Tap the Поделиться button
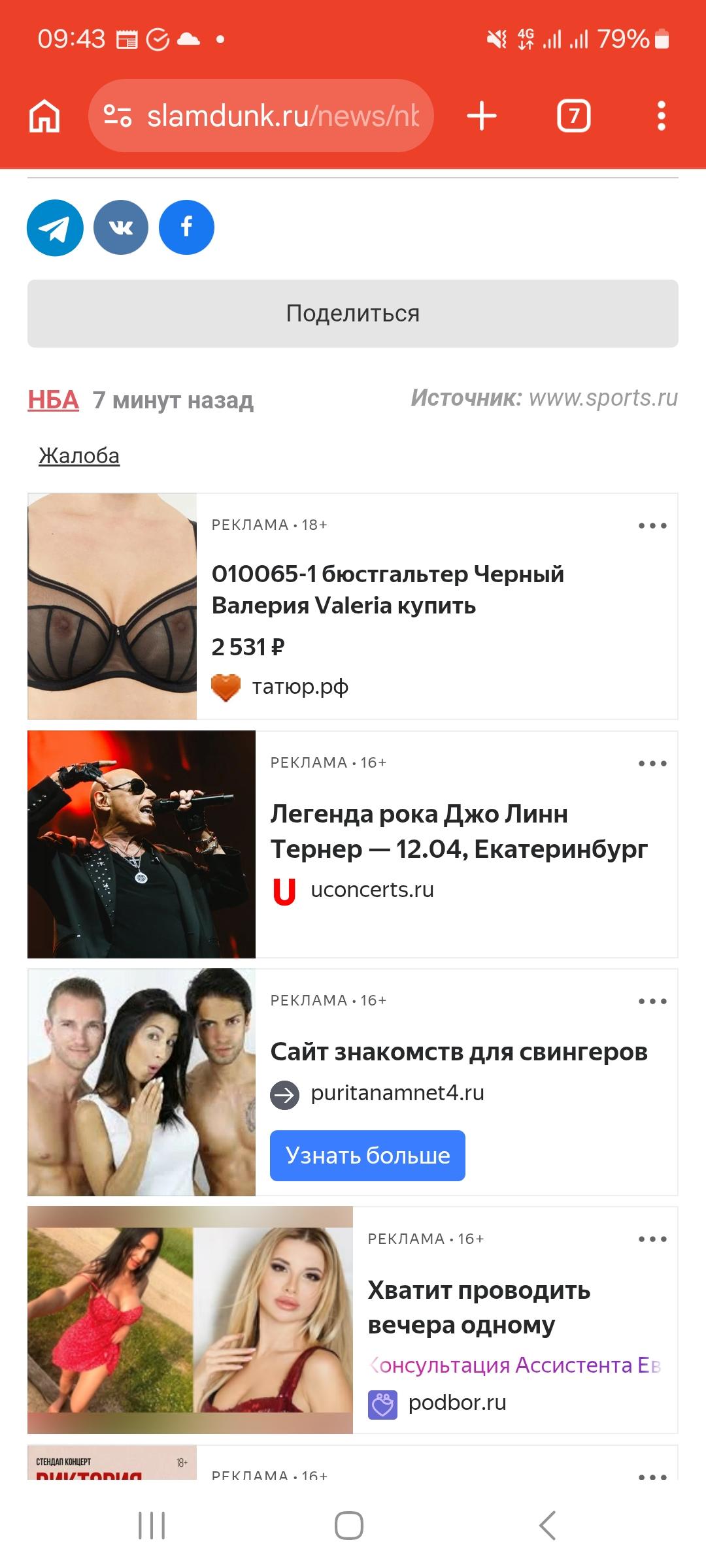 coord(352,314)
